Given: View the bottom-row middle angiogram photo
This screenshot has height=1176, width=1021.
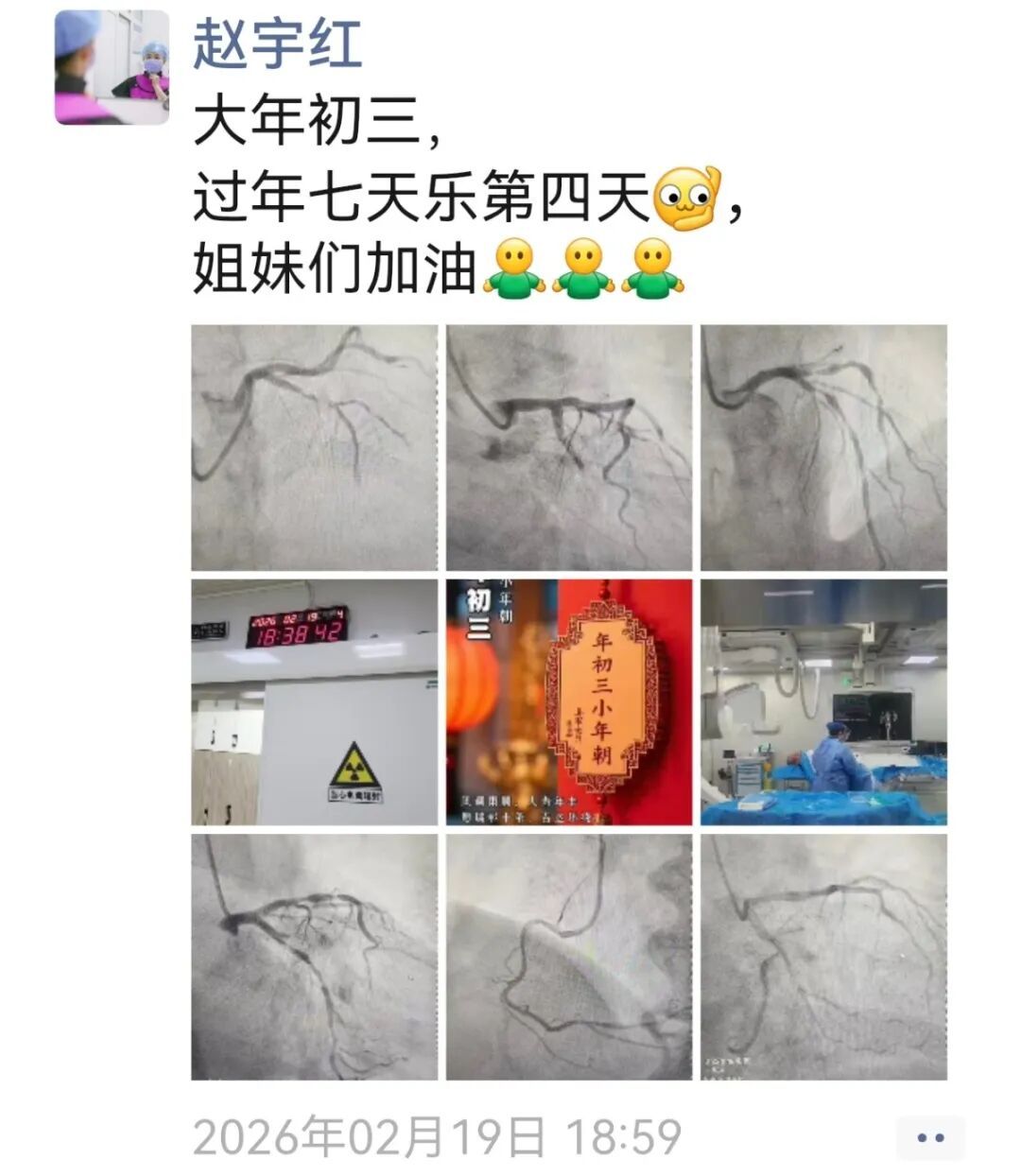Looking at the screenshot, I should pyautogui.click(x=568, y=957).
